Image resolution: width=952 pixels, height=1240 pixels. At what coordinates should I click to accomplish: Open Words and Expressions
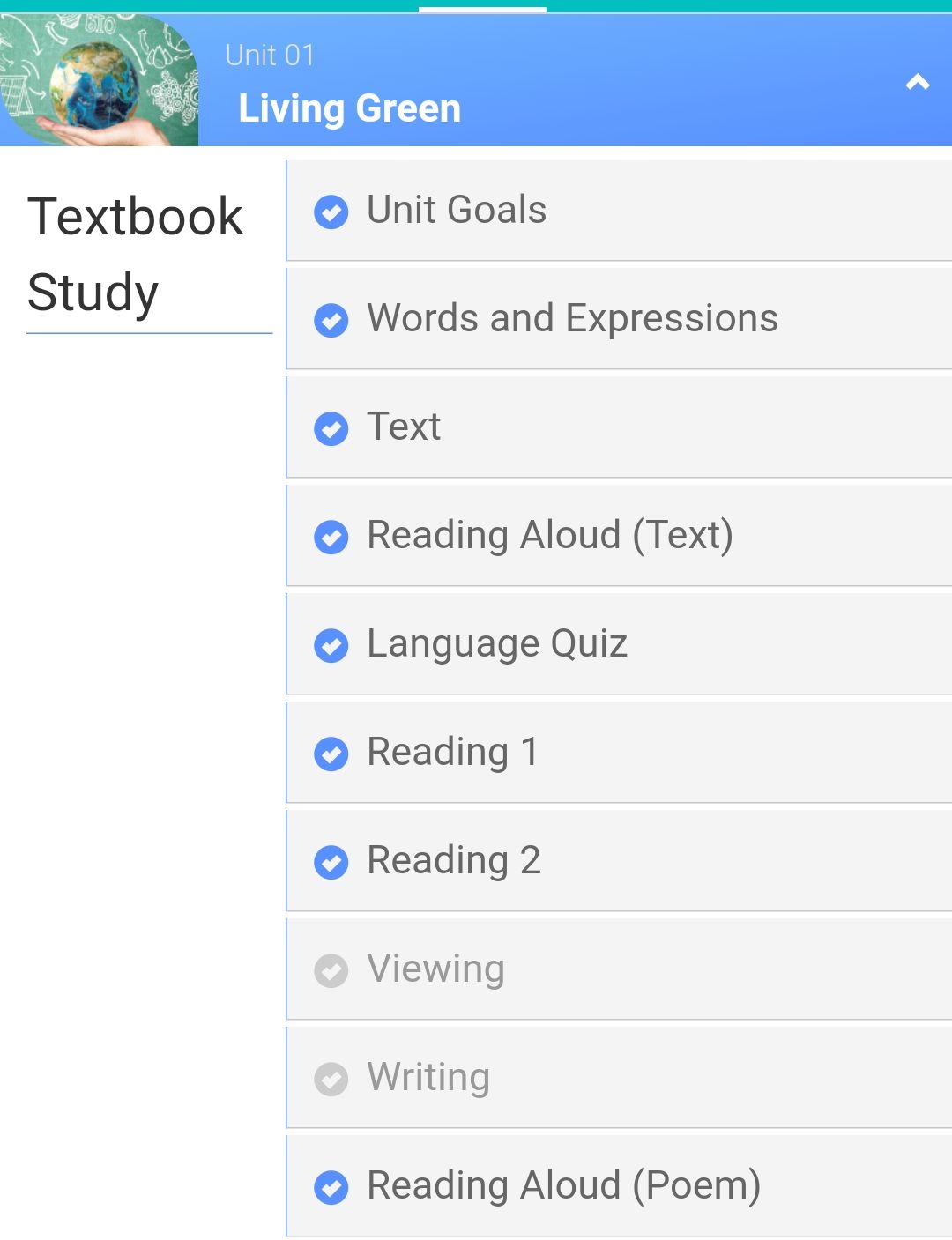coord(571,319)
